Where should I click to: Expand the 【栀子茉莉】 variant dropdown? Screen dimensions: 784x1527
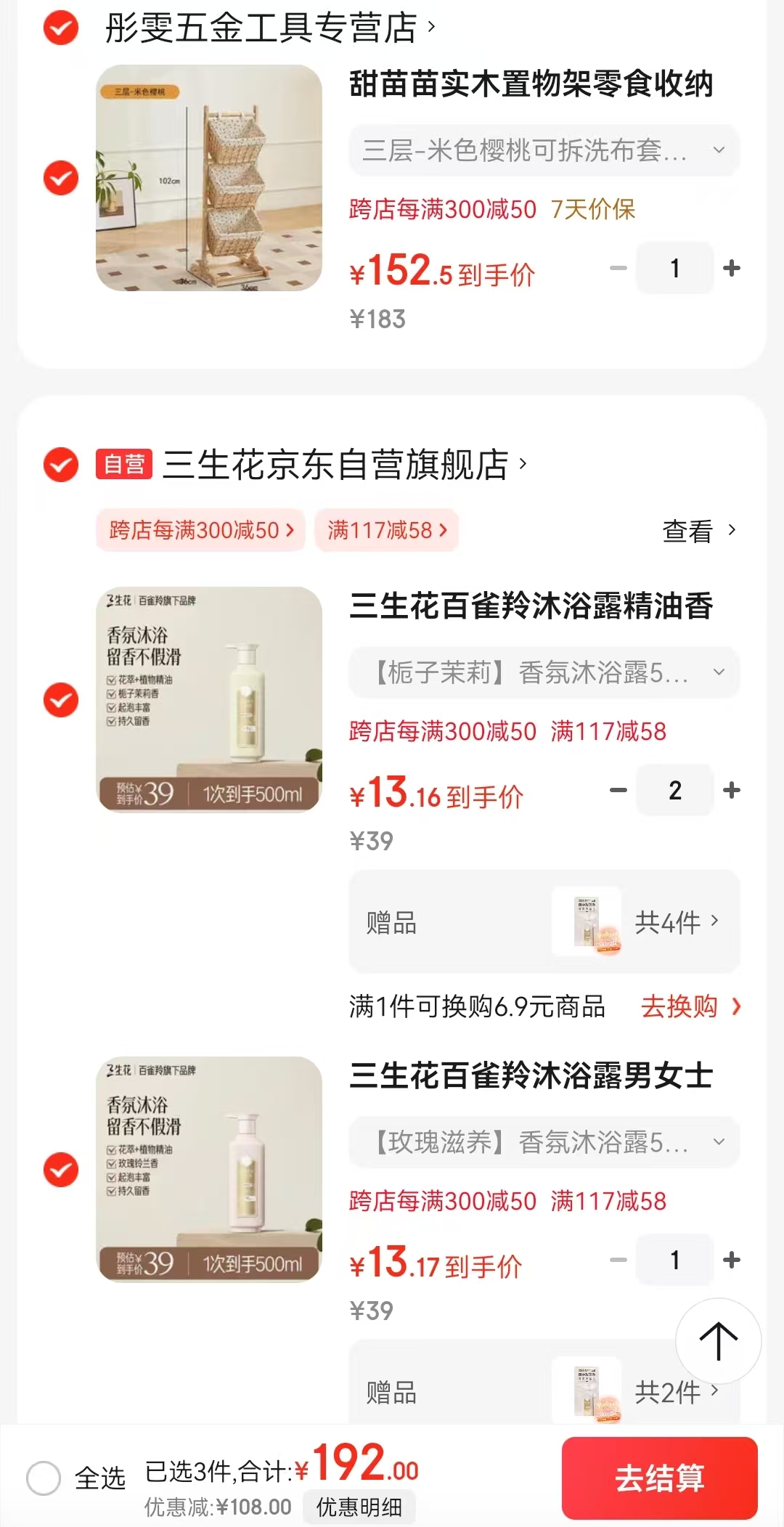click(x=544, y=672)
